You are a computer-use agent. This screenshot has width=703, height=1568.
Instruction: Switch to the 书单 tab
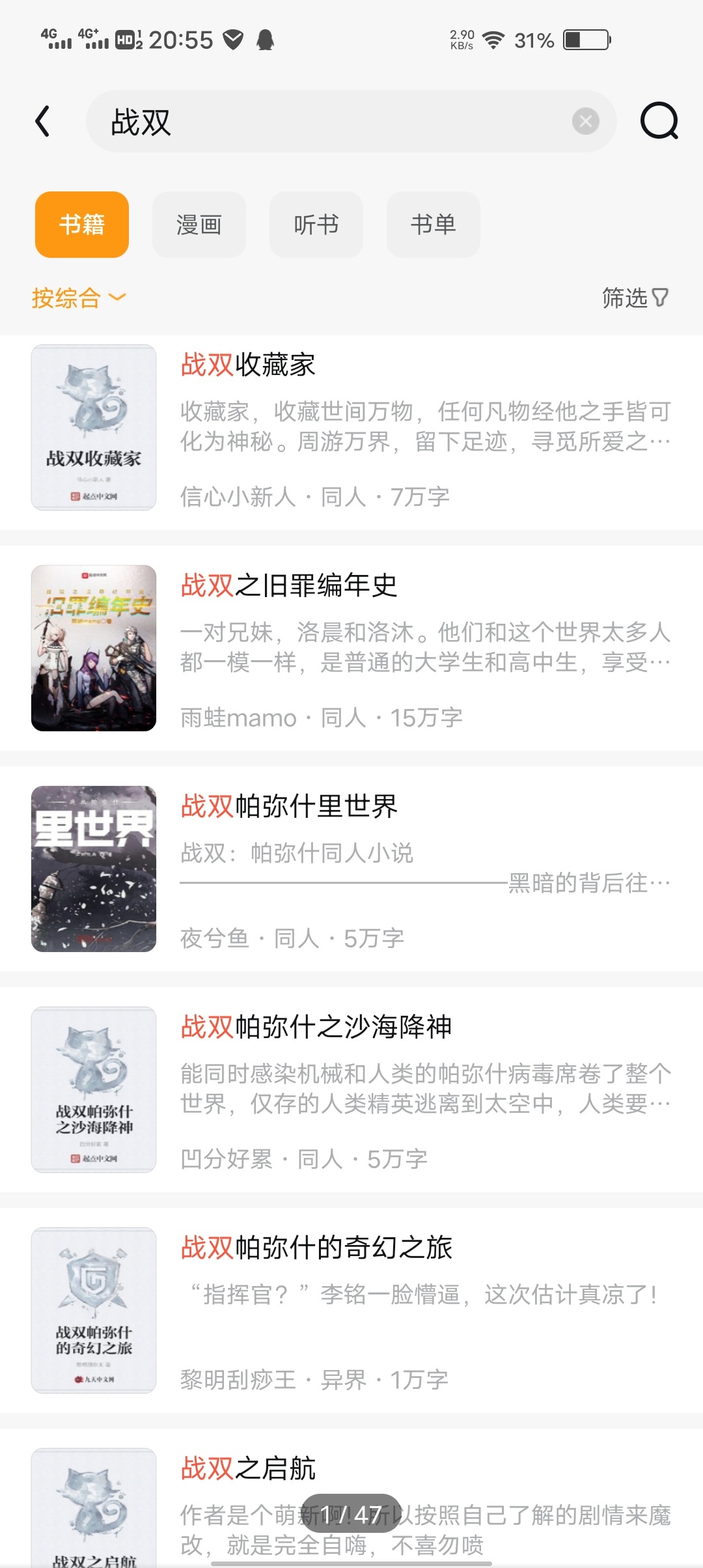click(x=434, y=225)
